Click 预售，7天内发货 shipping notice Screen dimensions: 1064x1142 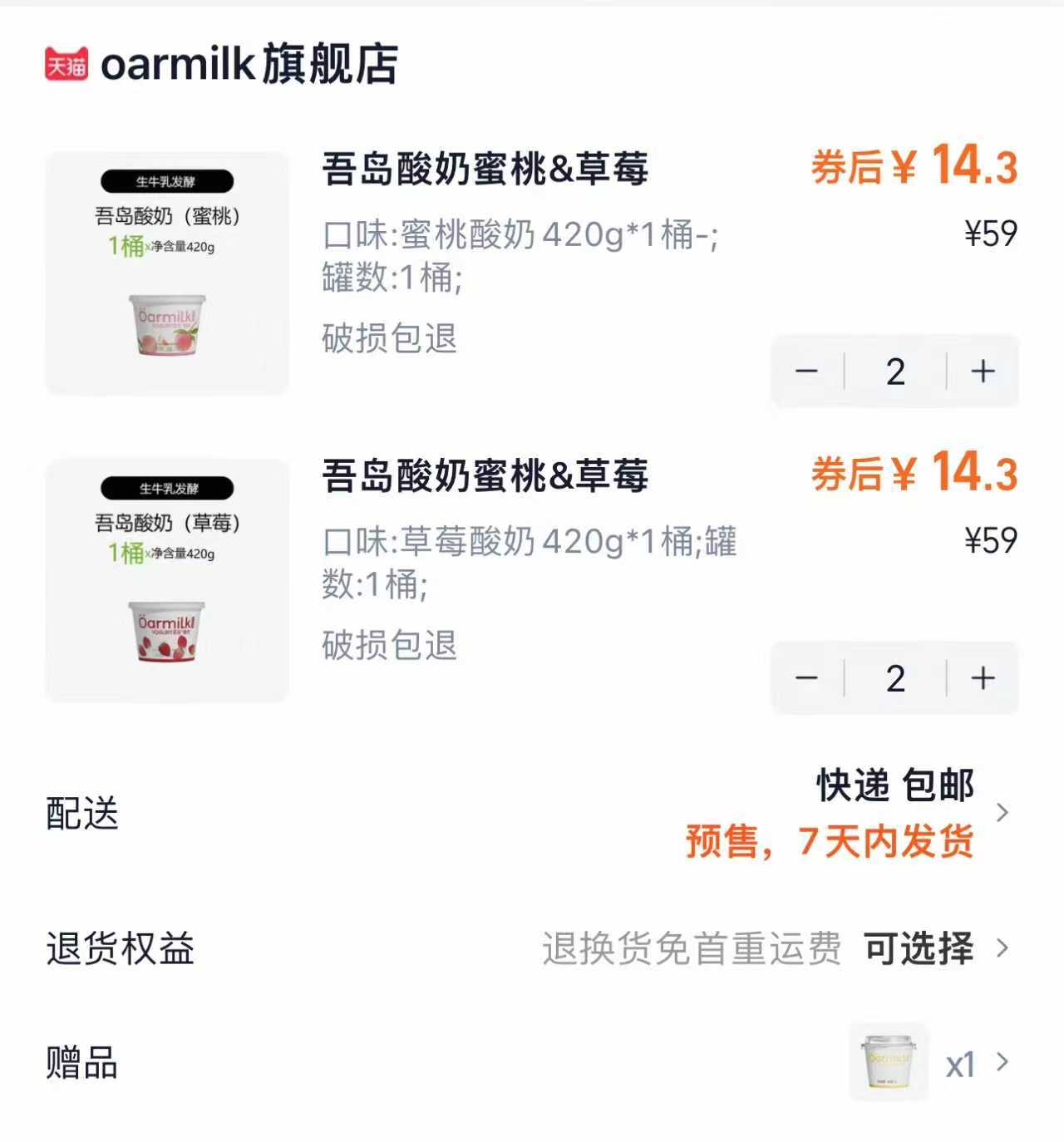pos(829,841)
